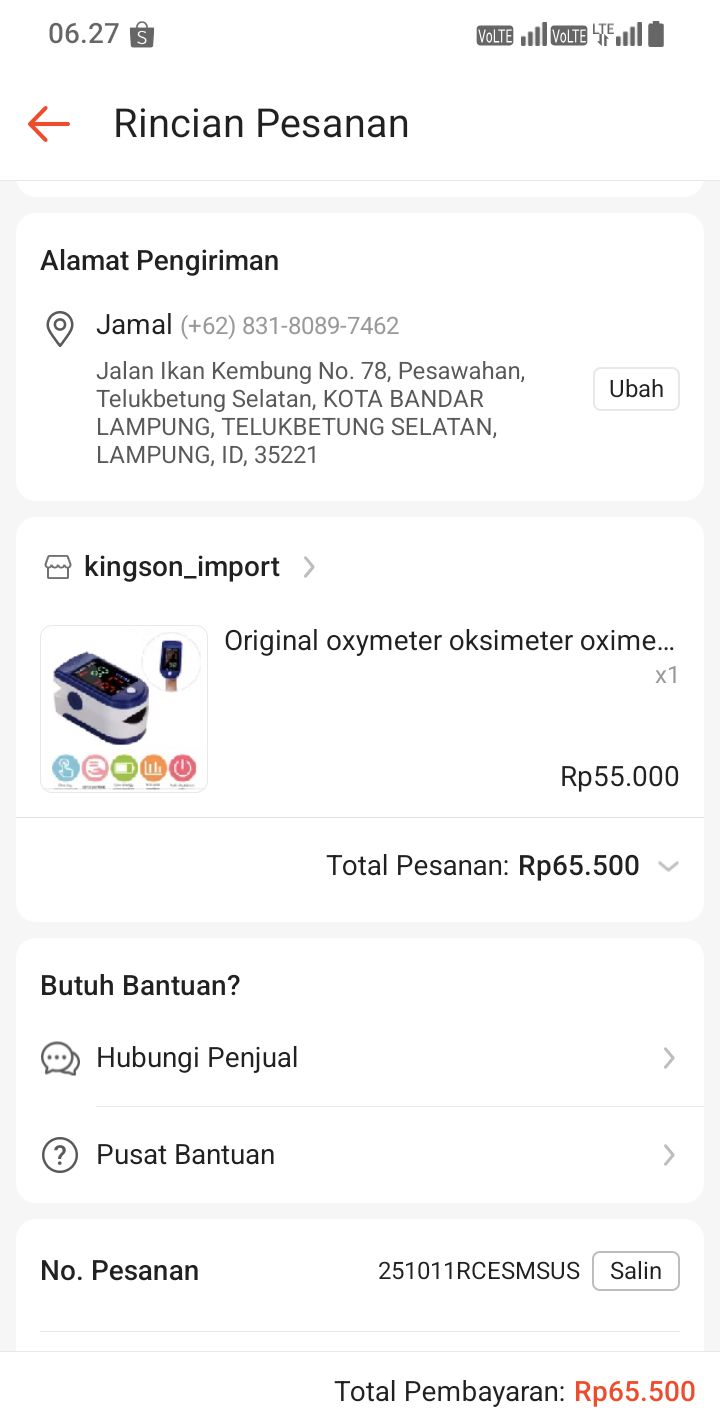The width and height of the screenshot is (720, 1425).
Task: Open Hubungi Penjual to contact seller
Action: coord(360,1058)
